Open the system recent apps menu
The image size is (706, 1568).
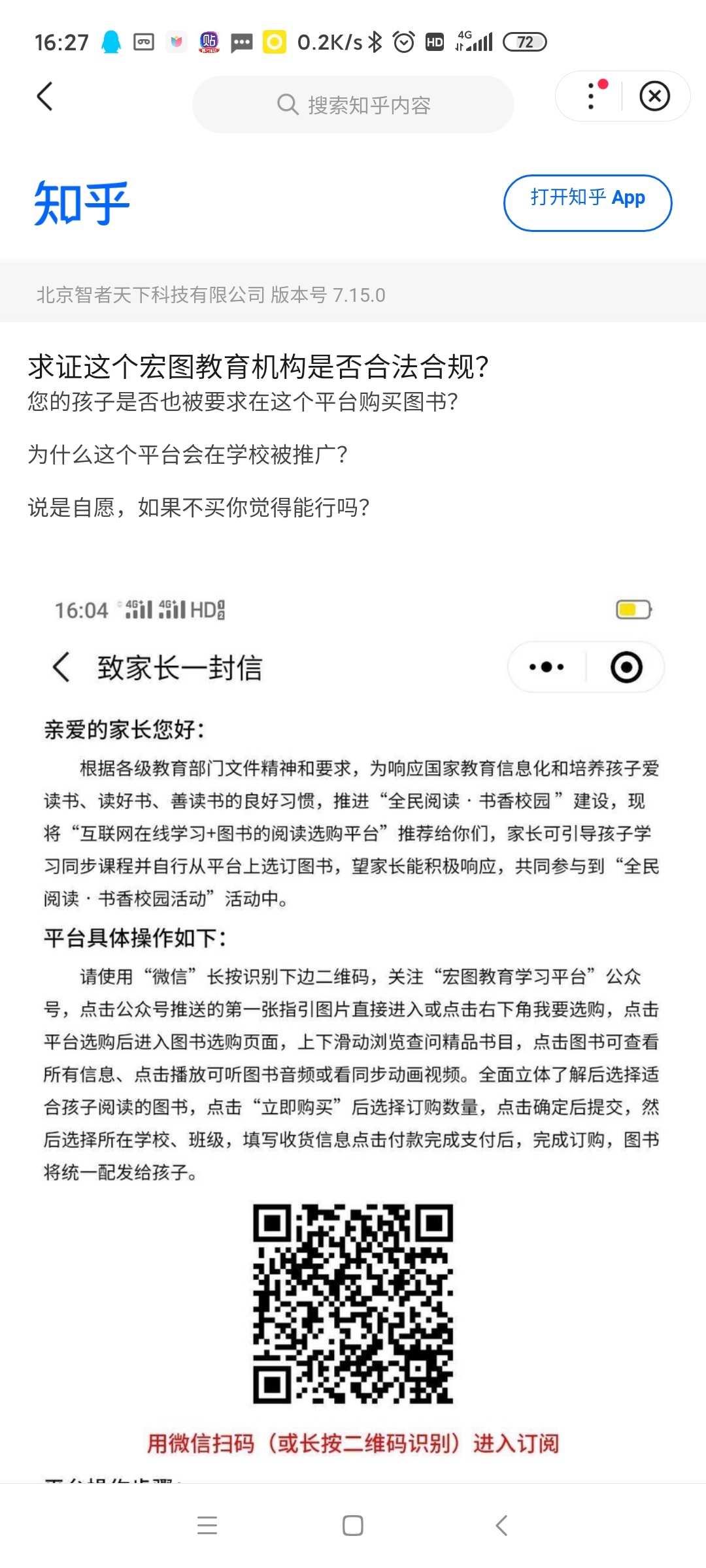click(207, 1526)
